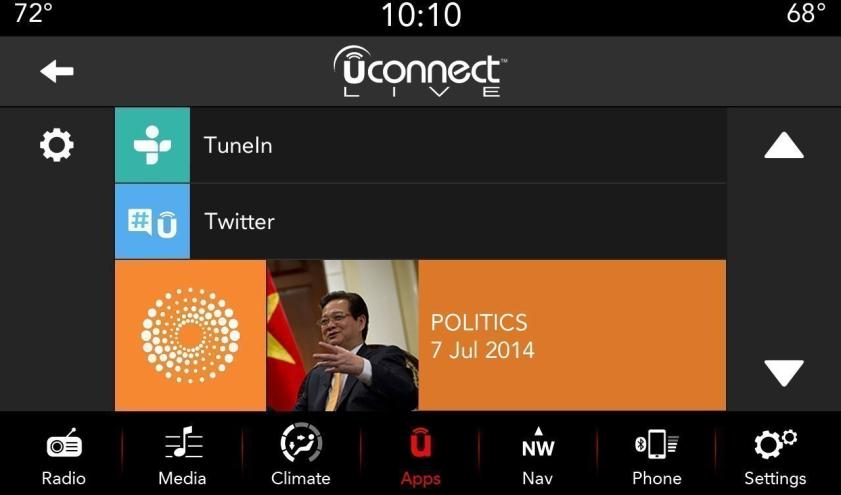
Task: Tap the up arrow to move the list up
Action: pyautogui.click(x=783, y=147)
